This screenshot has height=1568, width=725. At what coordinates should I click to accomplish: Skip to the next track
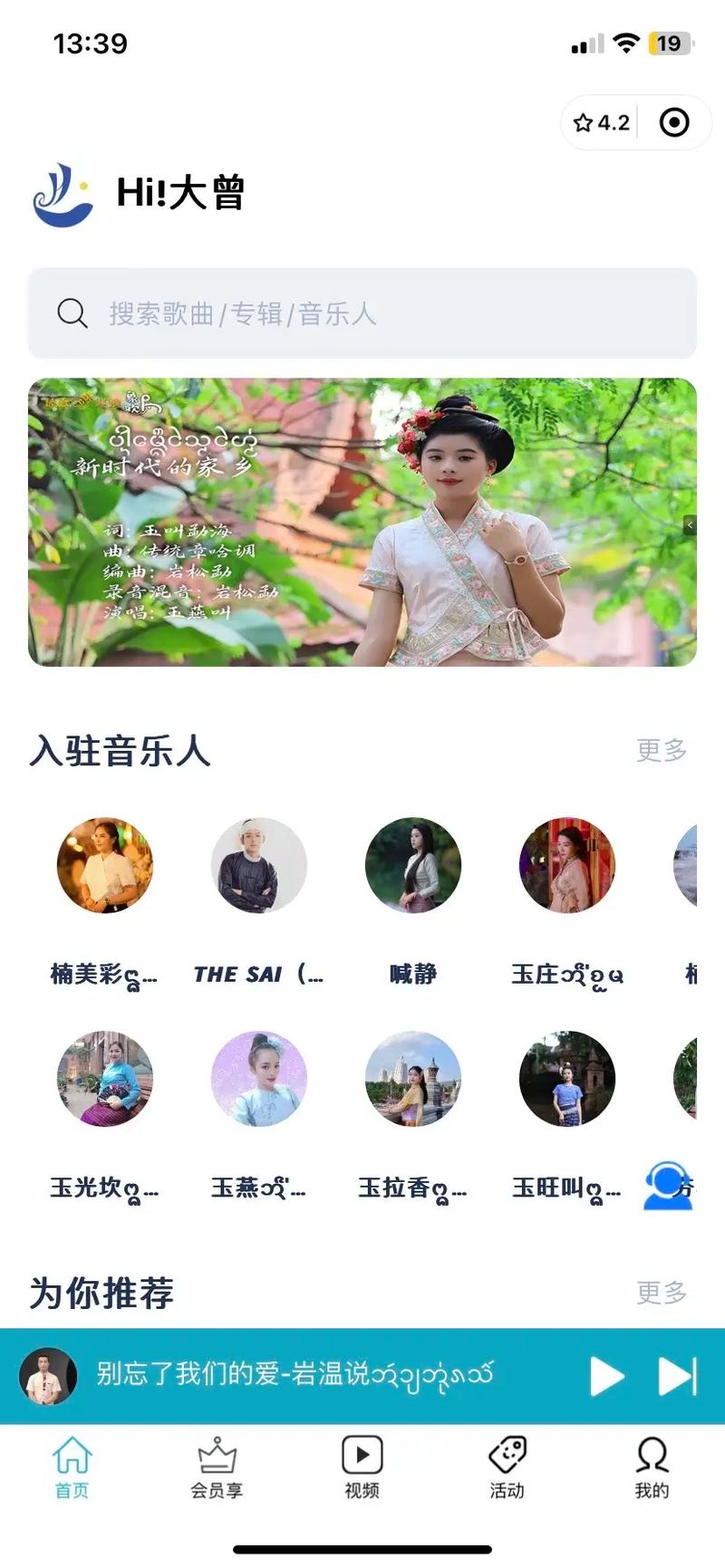[677, 1376]
